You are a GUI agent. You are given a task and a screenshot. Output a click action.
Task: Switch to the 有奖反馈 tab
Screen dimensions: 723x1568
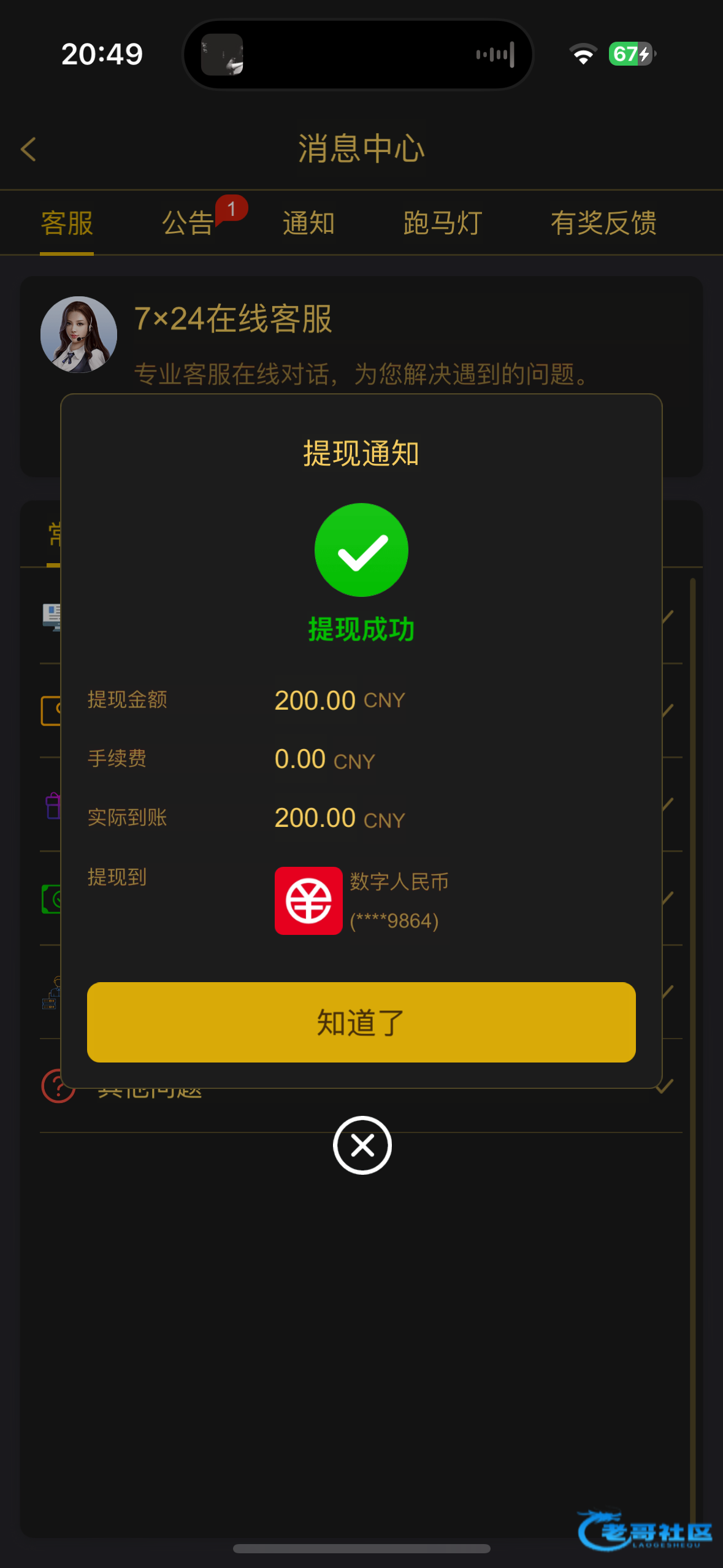pos(603,223)
